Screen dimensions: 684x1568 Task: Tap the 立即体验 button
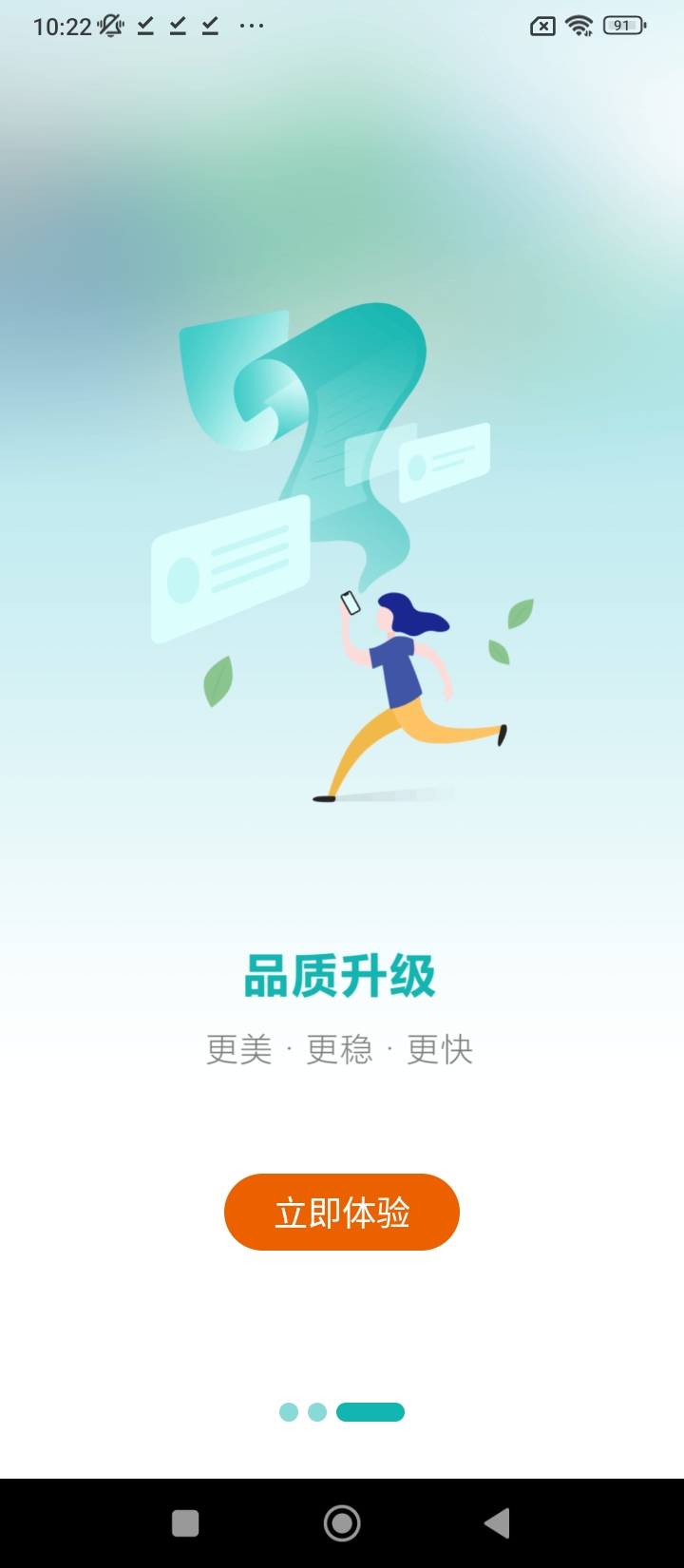[x=342, y=1212]
